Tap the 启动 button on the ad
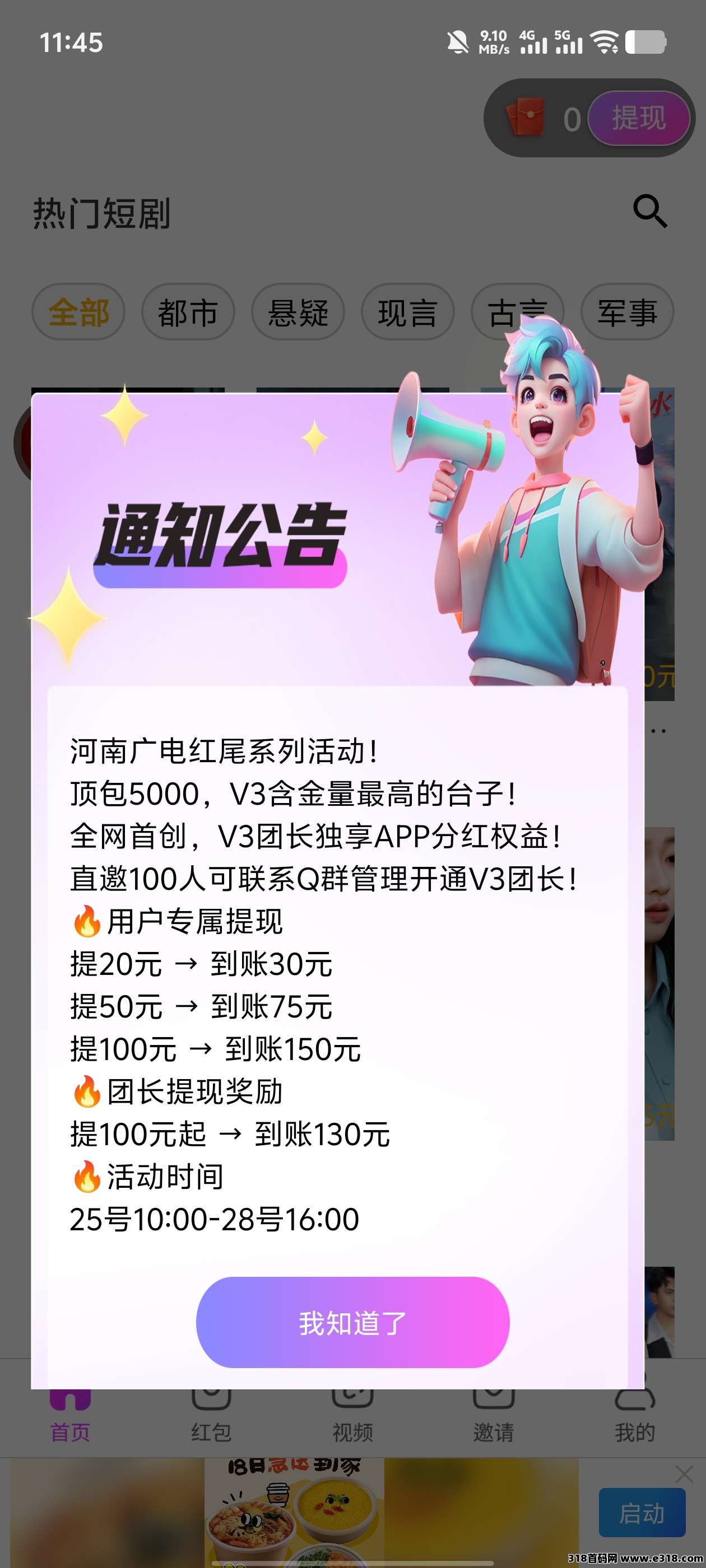The image size is (706, 1568). (x=642, y=1513)
